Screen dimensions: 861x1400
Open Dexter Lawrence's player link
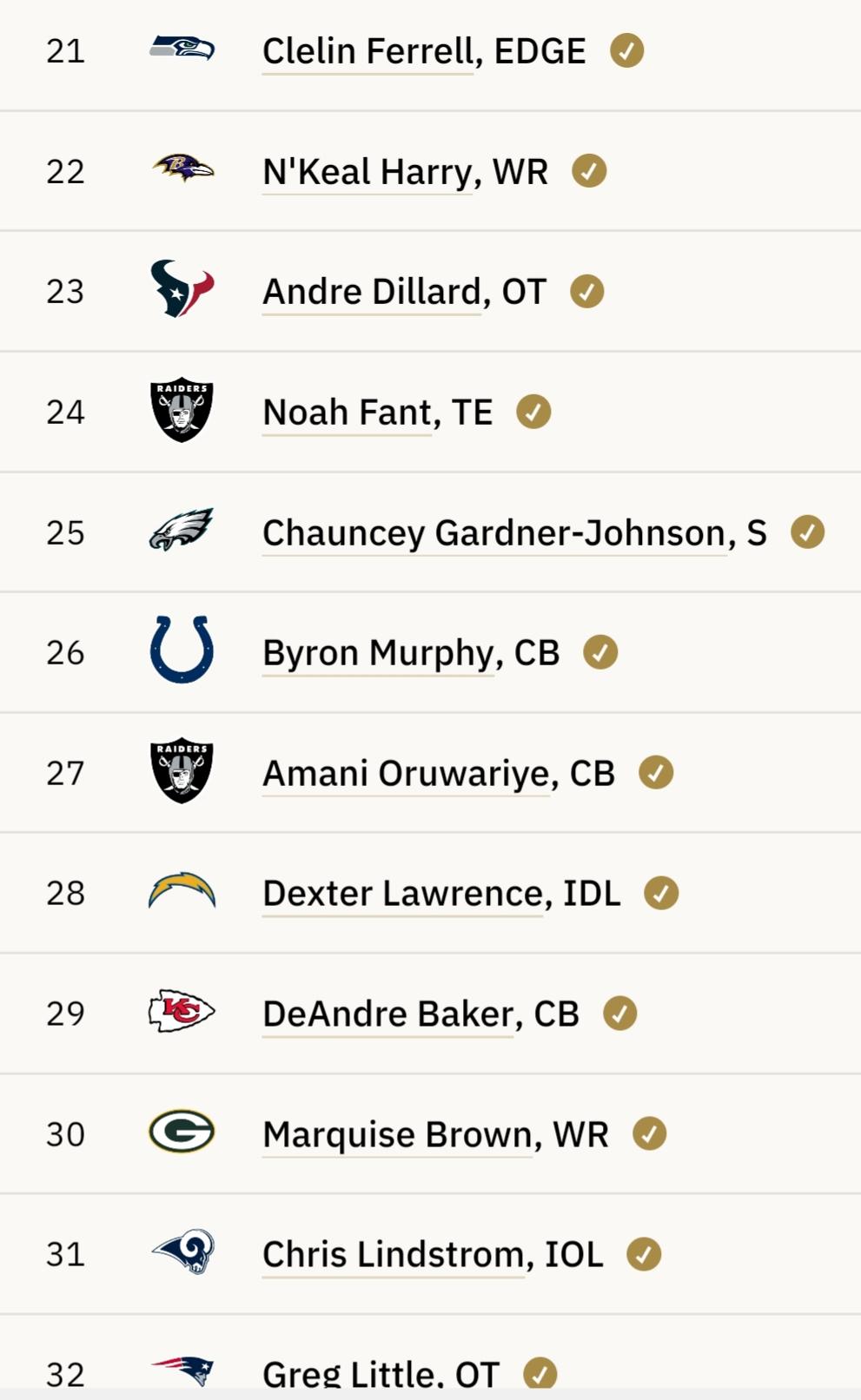pos(403,894)
